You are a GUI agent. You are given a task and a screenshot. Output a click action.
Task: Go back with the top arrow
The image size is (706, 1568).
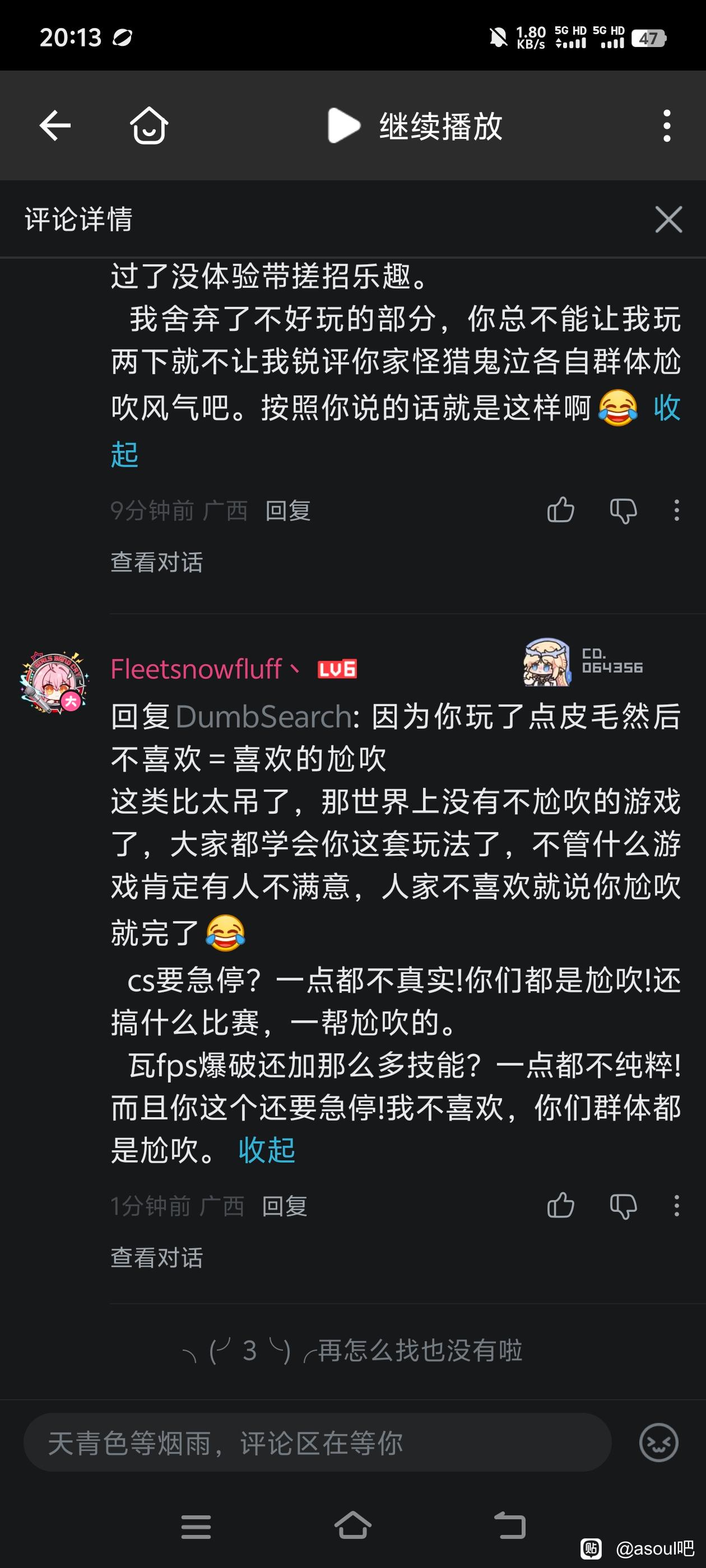click(55, 126)
